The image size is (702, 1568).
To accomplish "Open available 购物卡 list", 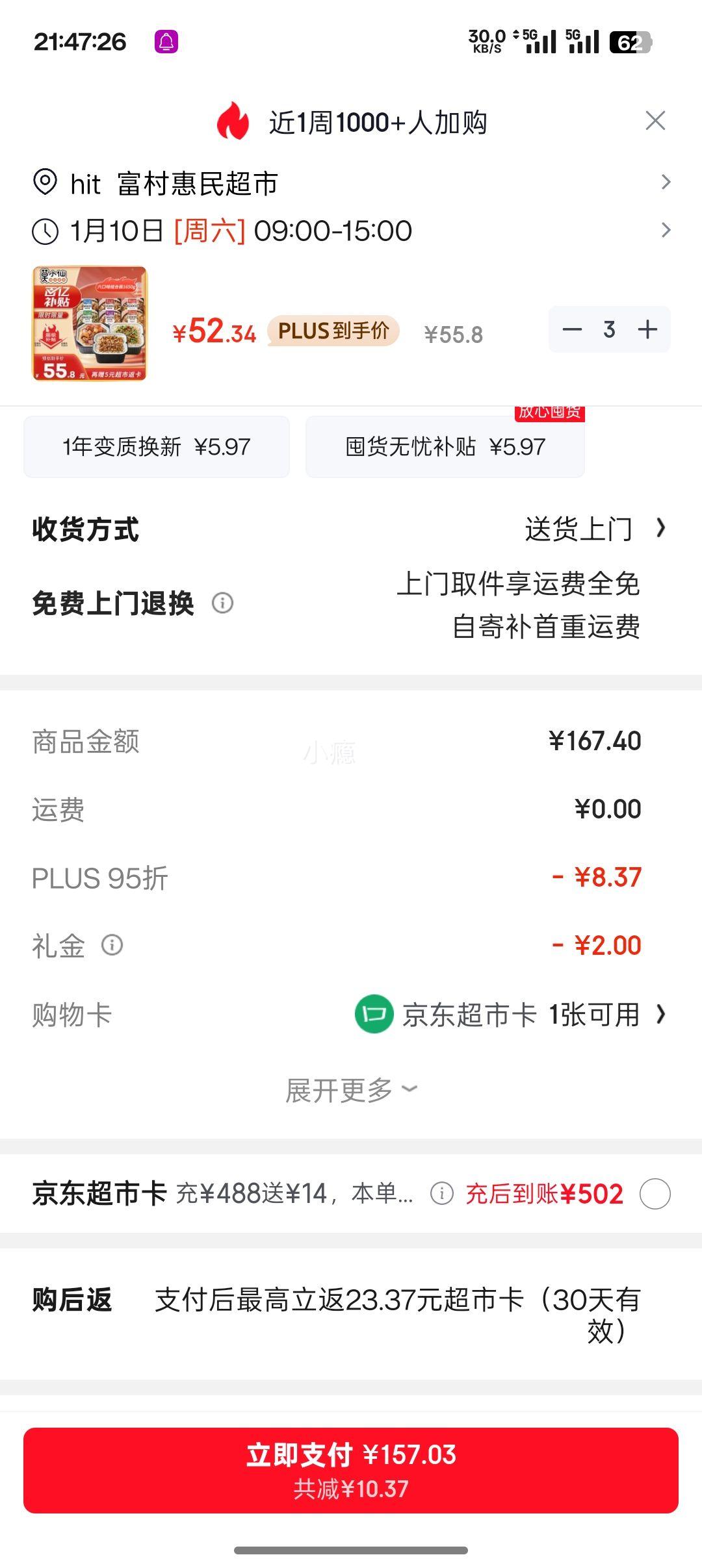I will 661,1013.
